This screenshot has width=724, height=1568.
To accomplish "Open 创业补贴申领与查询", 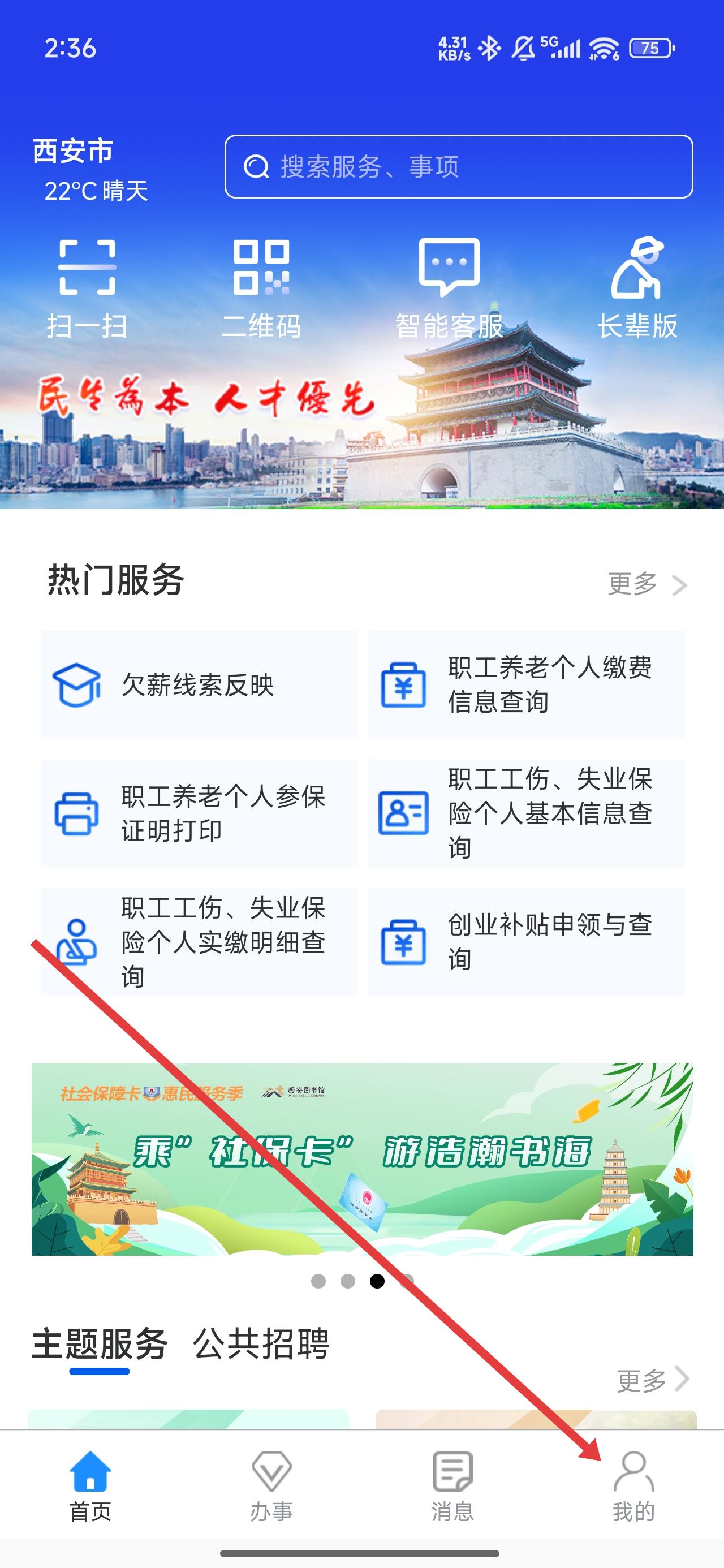I will click(526, 942).
